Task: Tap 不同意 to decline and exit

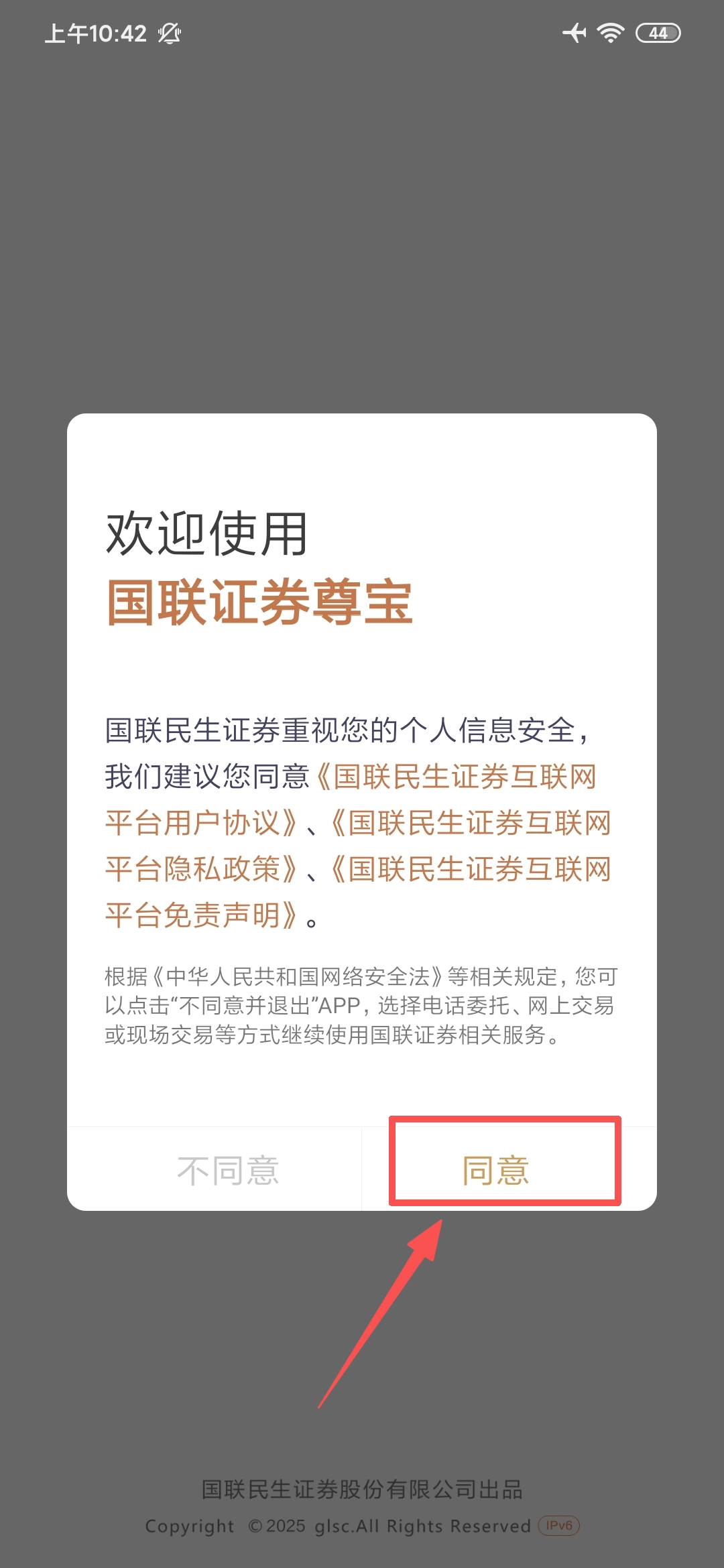Action: (228, 1169)
